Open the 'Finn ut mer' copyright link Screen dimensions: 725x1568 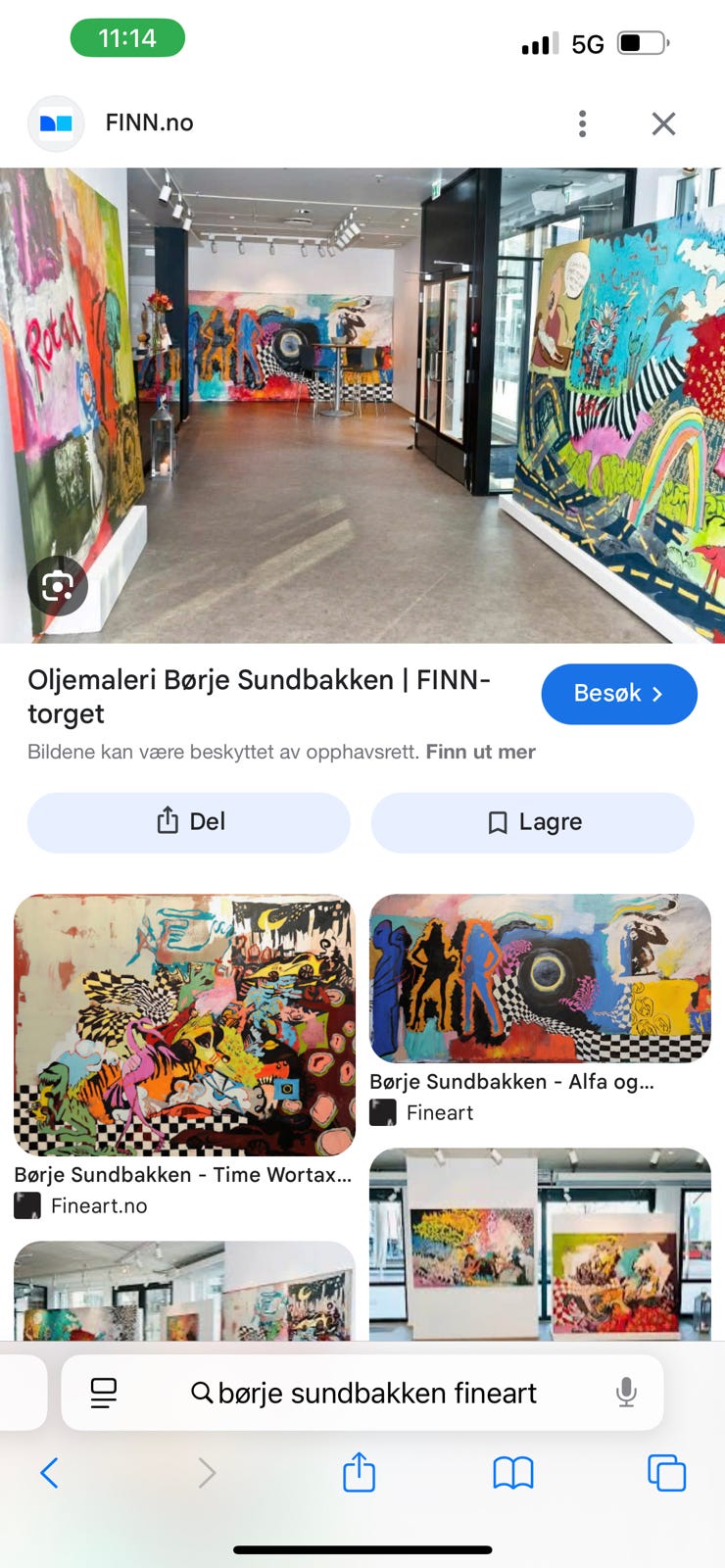click(x=480, y=752)
